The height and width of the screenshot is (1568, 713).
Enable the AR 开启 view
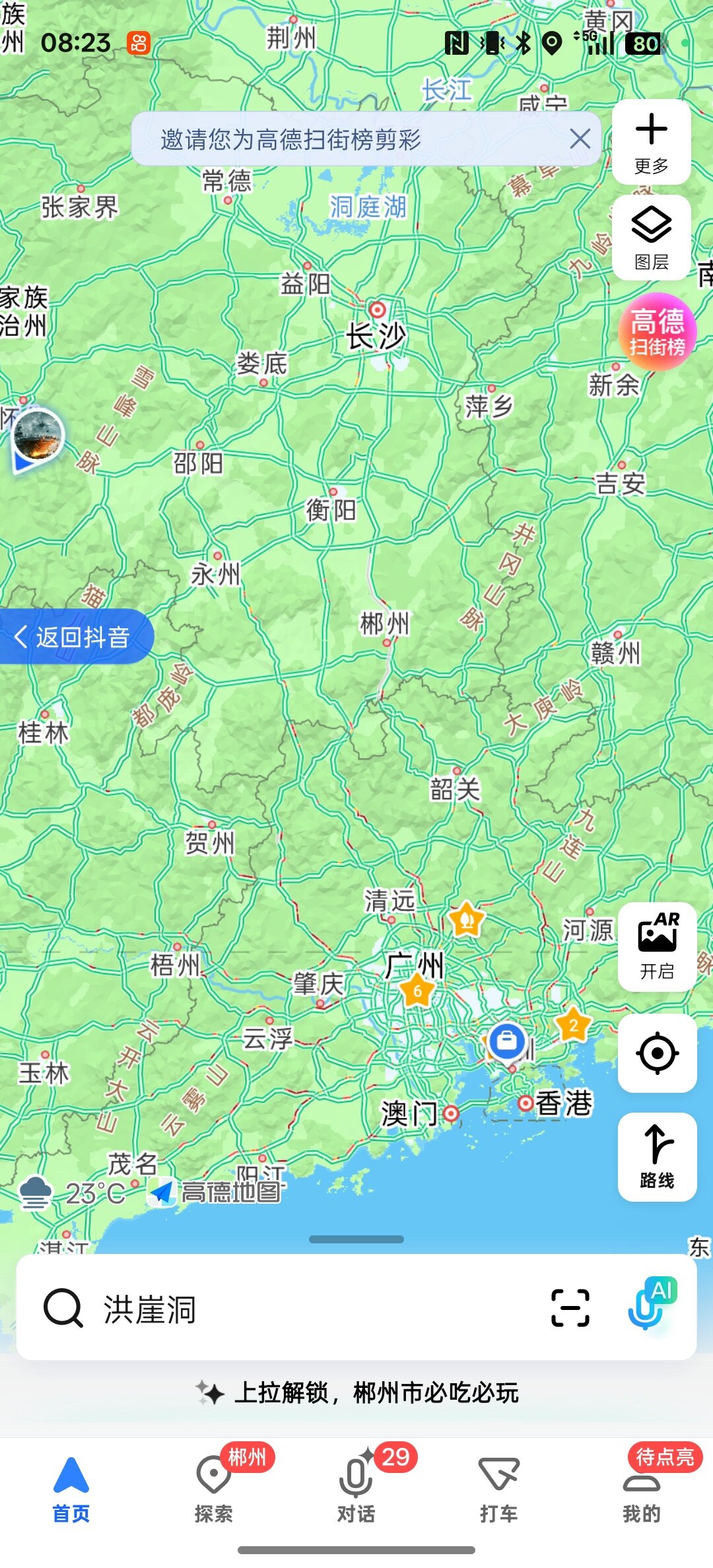click(x=657, y=946)
